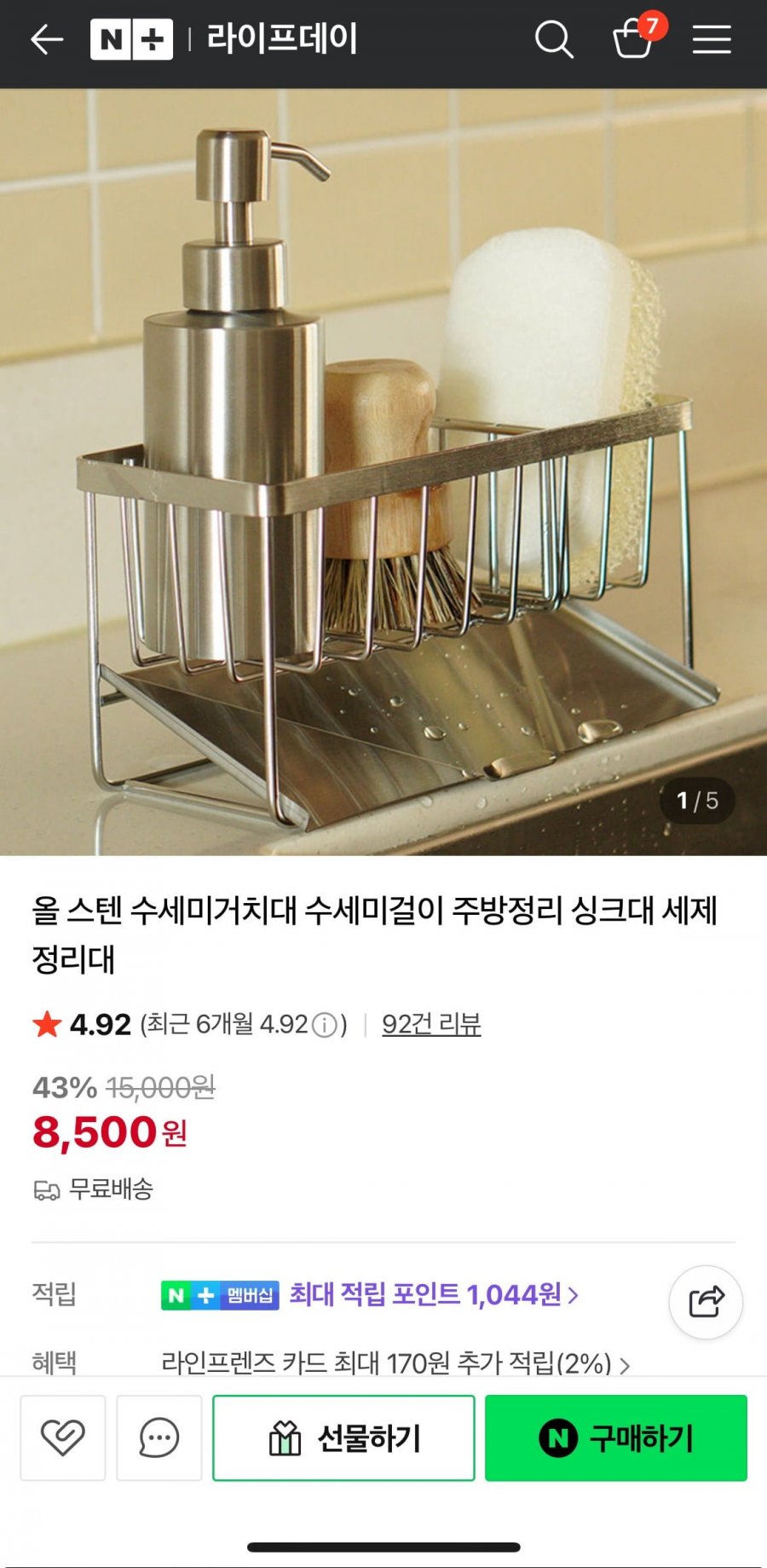Add product to wishlist heart
This screenshot has width=767, height=1568.
63,1438
